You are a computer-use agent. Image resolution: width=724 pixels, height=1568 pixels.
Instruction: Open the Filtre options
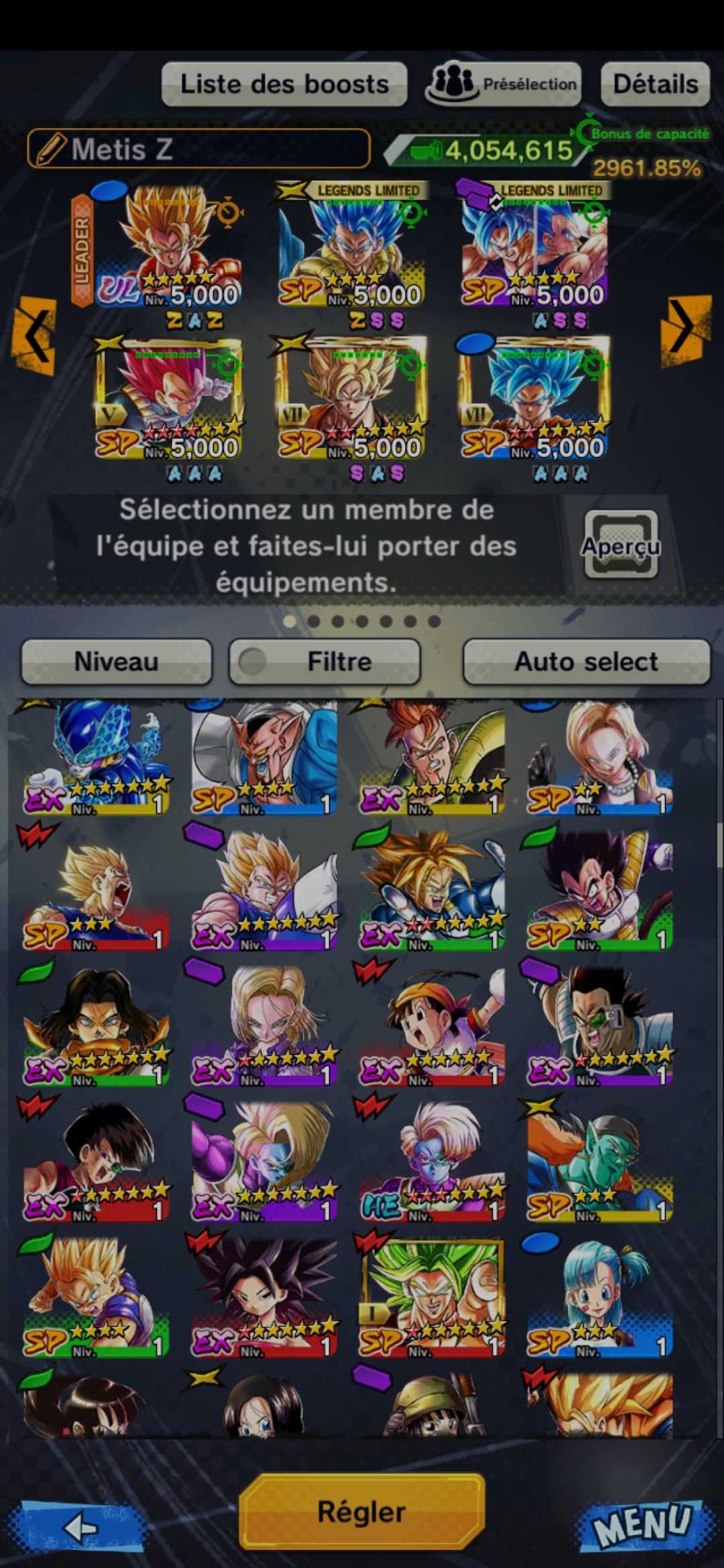click(325, 661)
